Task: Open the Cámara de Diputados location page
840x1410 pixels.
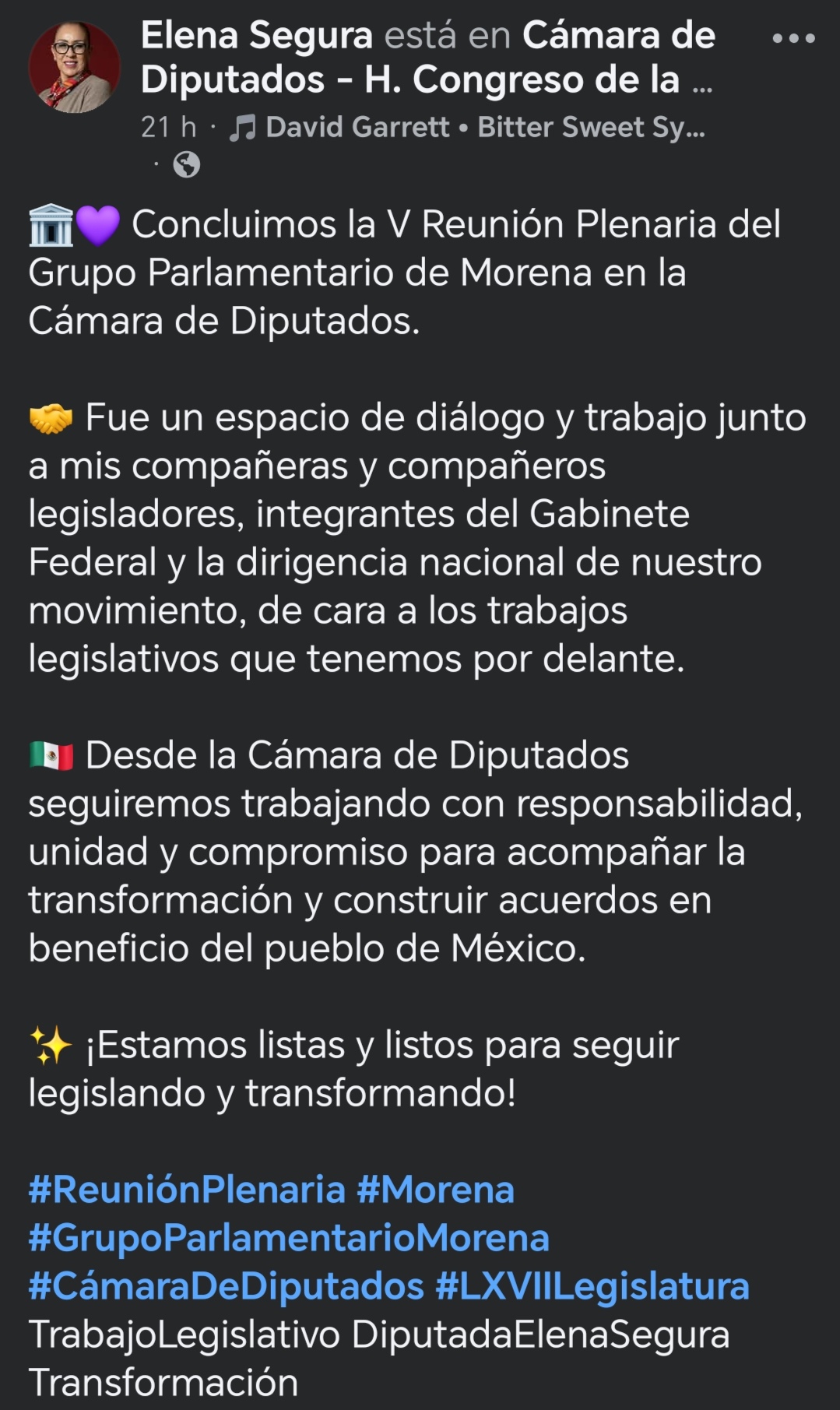Action: click(427, 58)
